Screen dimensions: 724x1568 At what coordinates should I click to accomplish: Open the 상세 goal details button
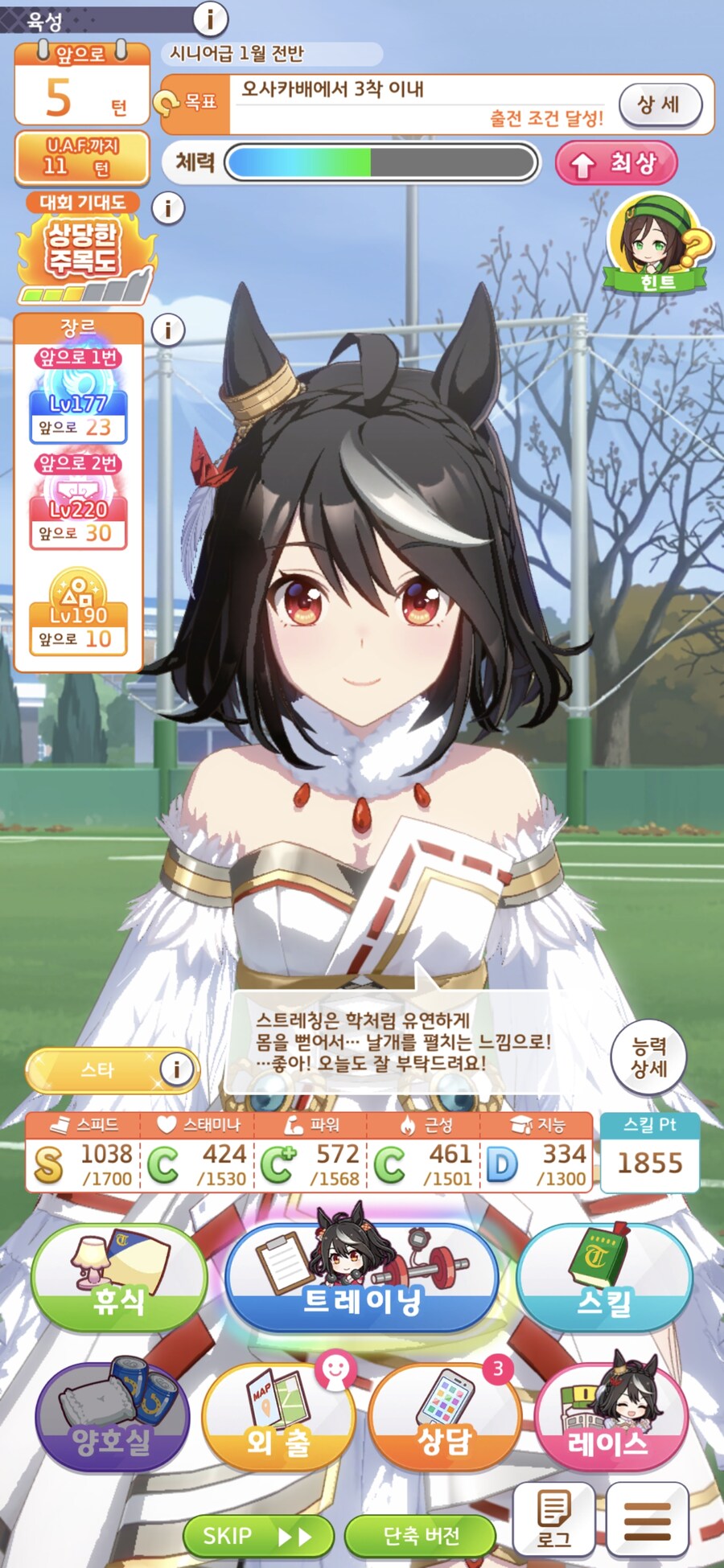pos(660,105)
